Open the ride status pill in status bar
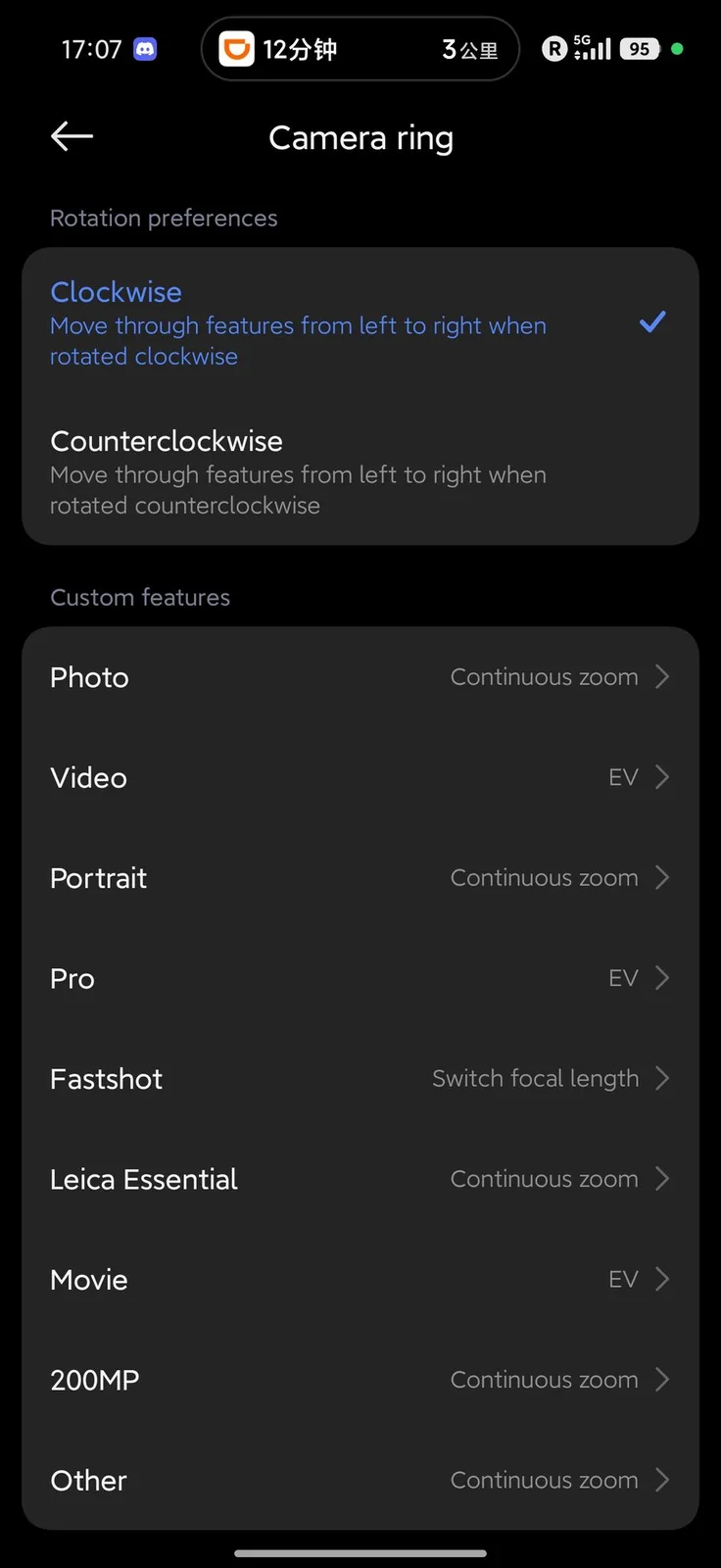The image size is (721, 1568). (360, 49)
